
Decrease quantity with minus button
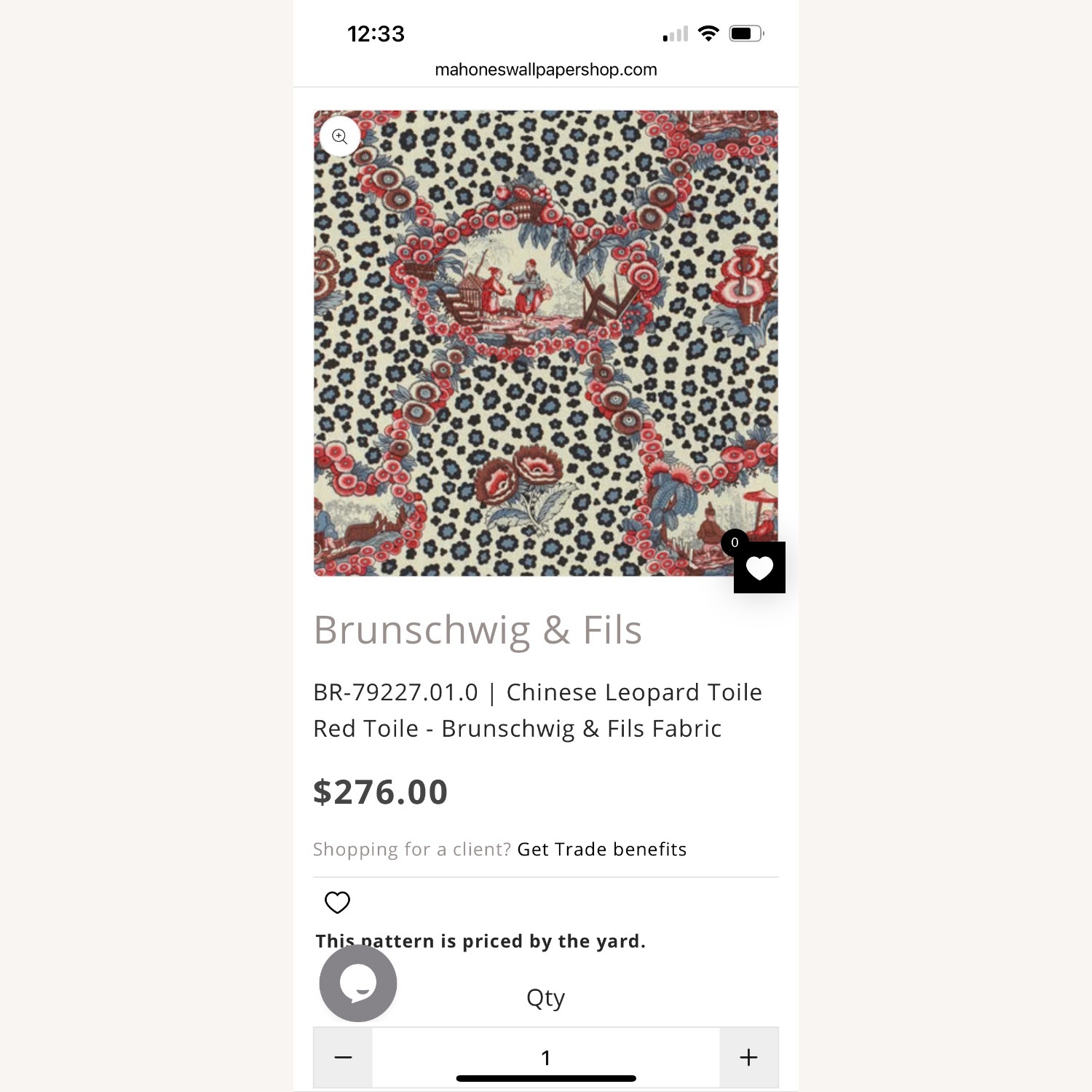(x=343, y=1057)
